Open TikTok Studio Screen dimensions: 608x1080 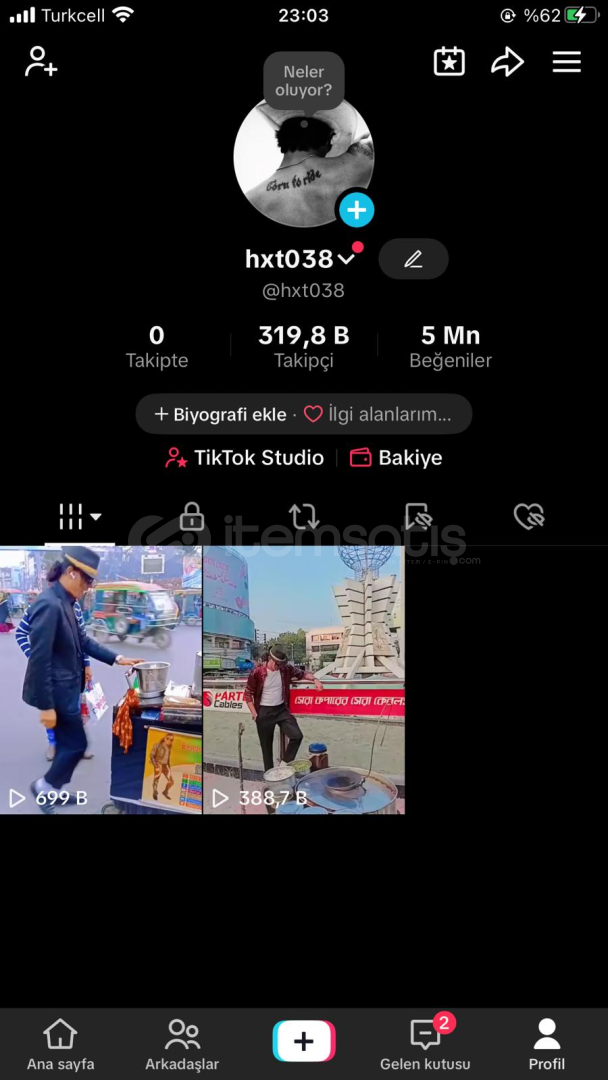(244, 458)
